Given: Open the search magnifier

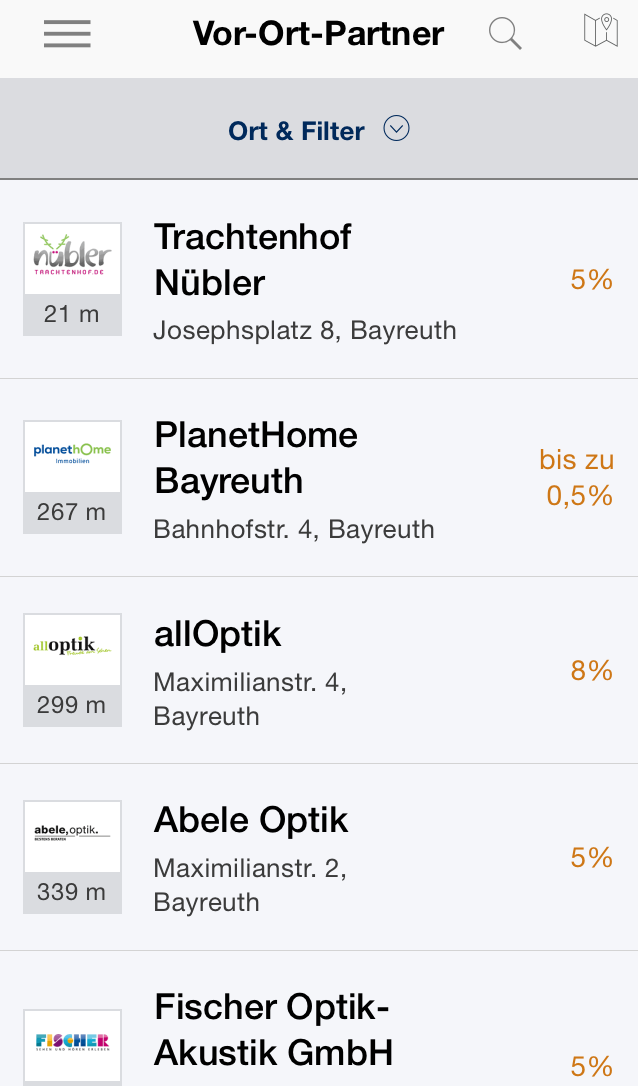Looking at the screenshot, I should pyautogui.click(x=505, y=33).
